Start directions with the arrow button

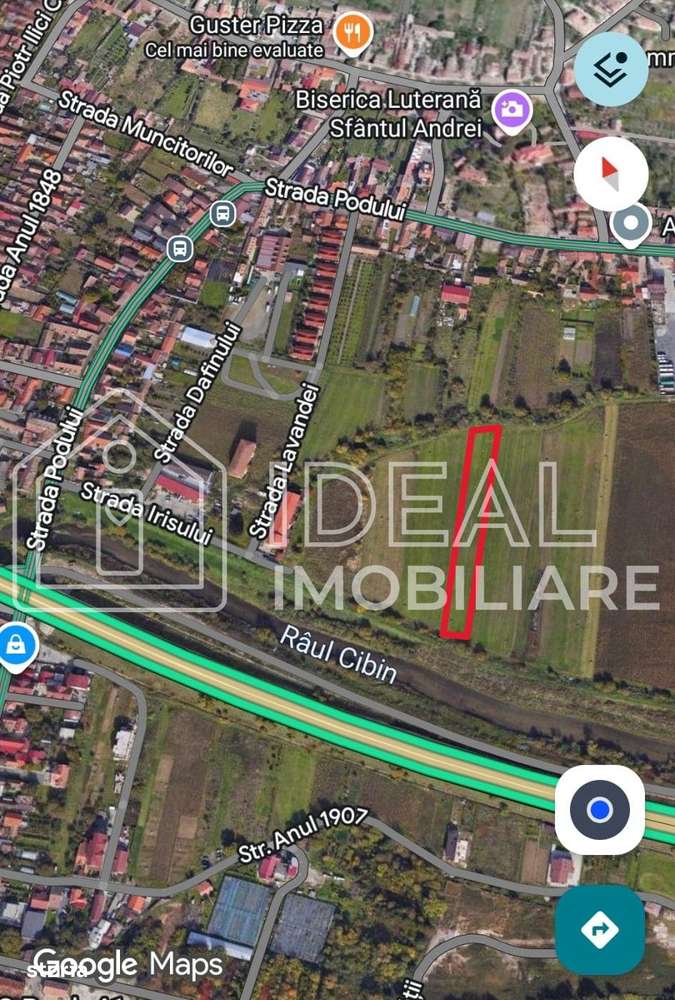point(599,930)
